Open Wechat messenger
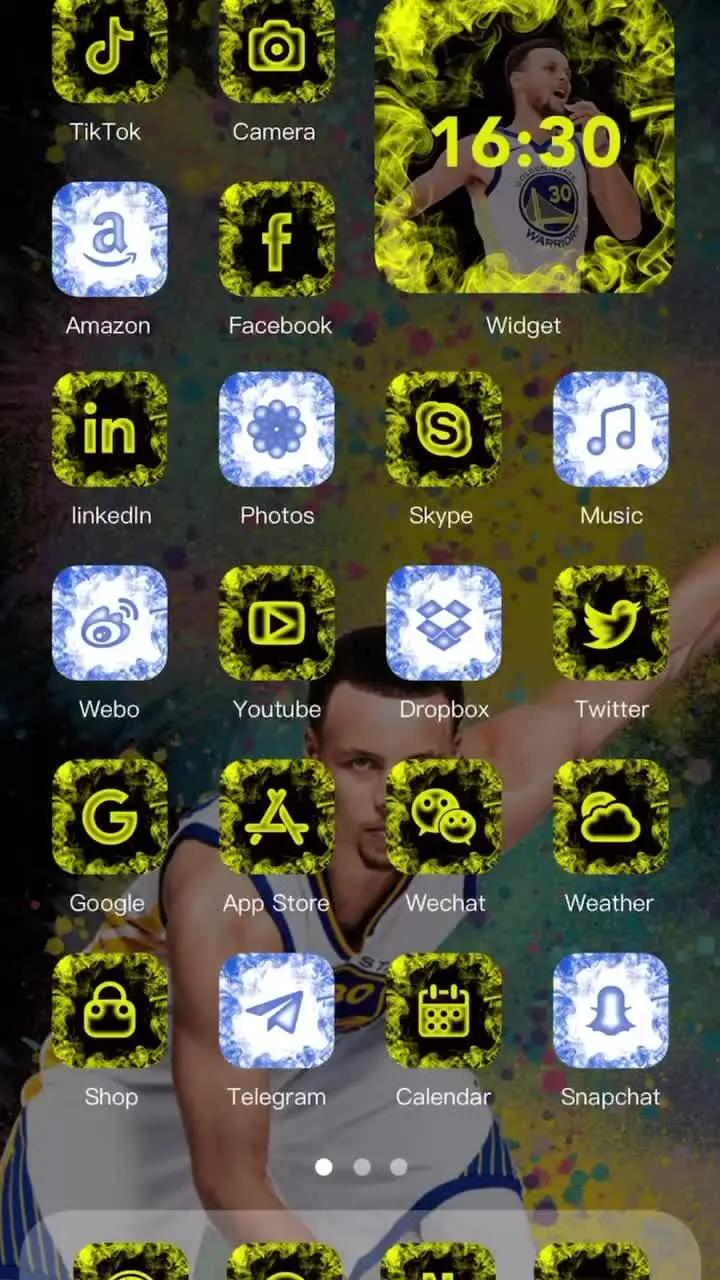 [x=444, y=816]
